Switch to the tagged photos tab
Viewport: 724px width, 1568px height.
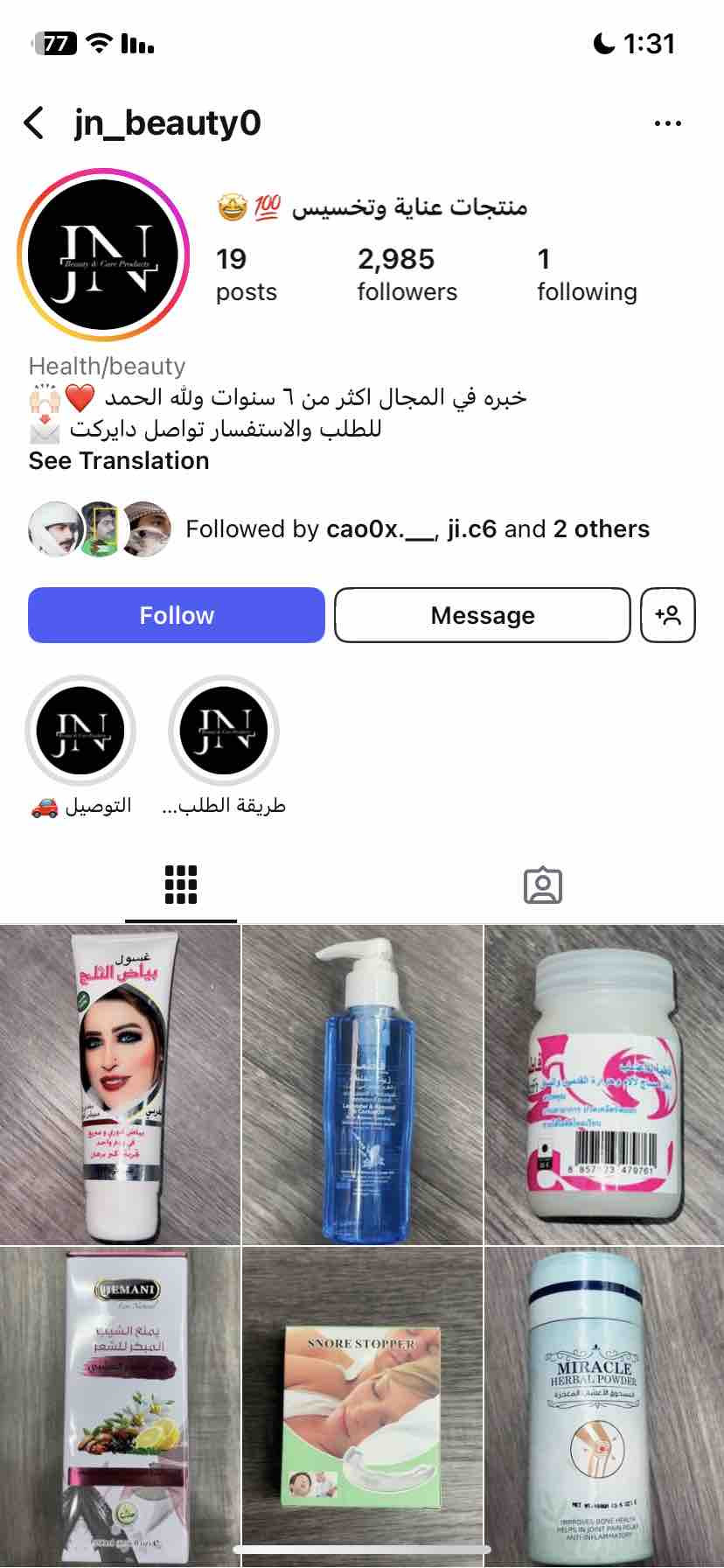pyautogui.click(x=543, y=885)
